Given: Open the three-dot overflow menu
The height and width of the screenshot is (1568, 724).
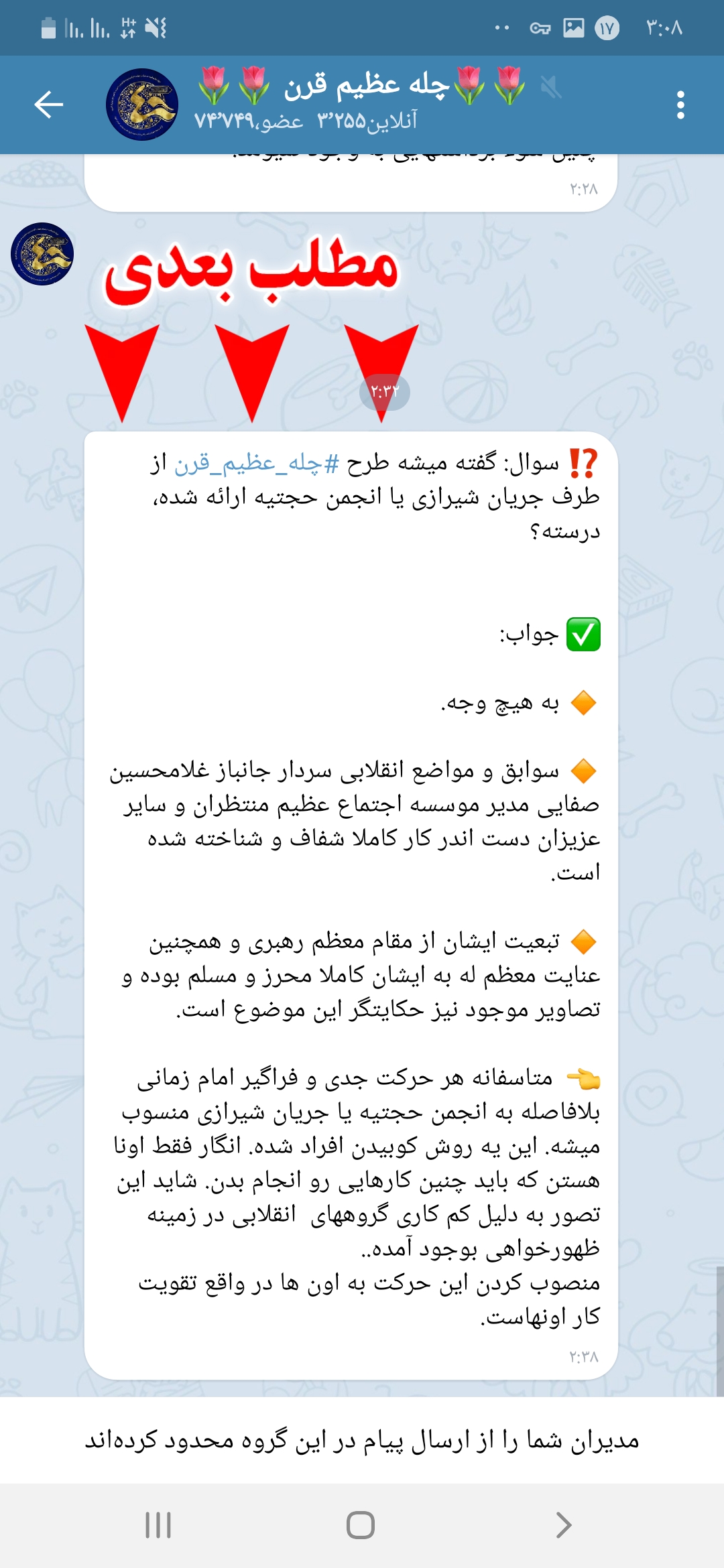Looking at the screenshot, I should pyautogui.click(x=680, y=105).
